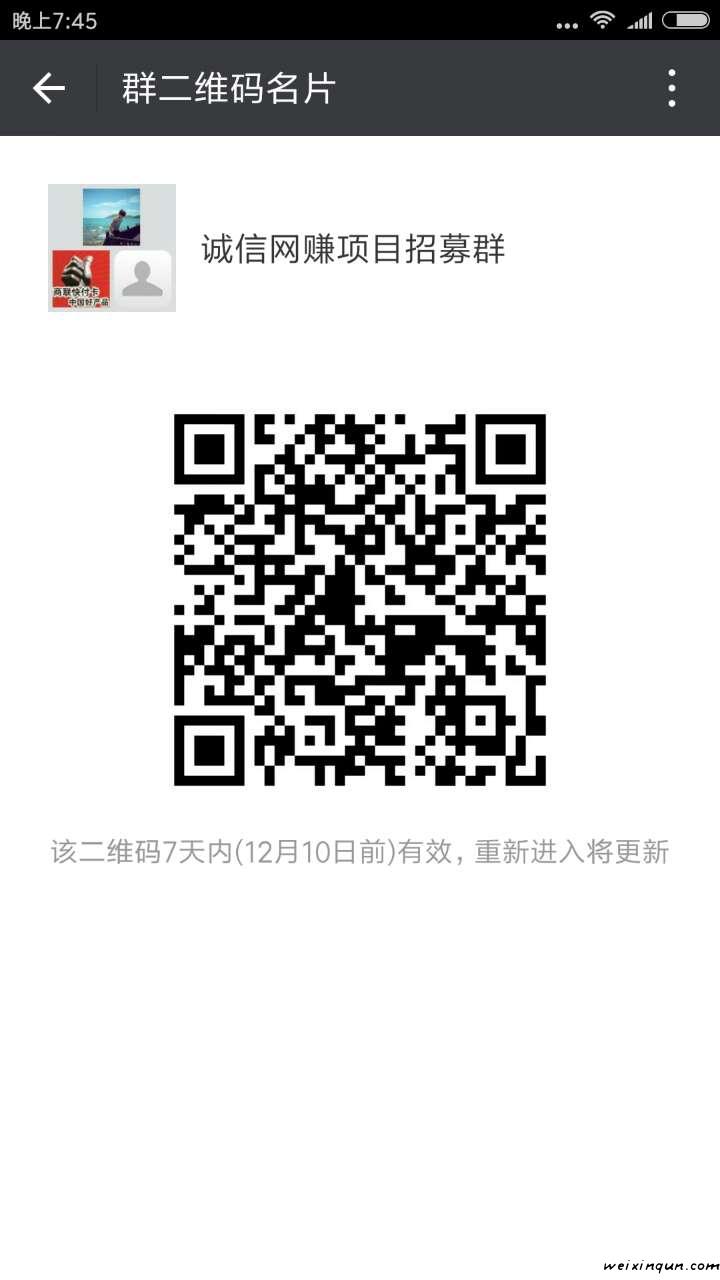The image size is (720, 1280).
Task: Open the three-dot overflow menu
Action: tap(672, 88)
